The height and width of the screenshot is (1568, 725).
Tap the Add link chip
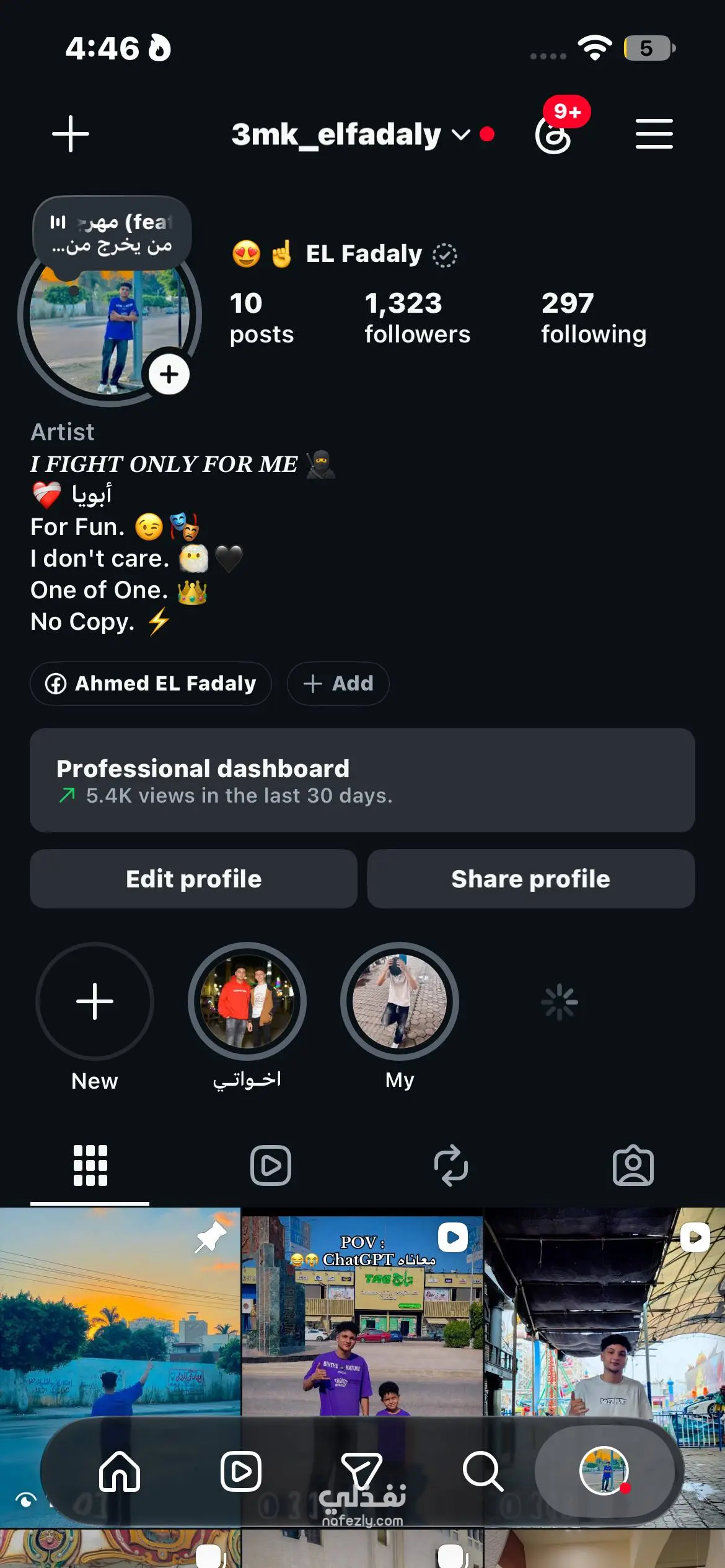(338, 684)
